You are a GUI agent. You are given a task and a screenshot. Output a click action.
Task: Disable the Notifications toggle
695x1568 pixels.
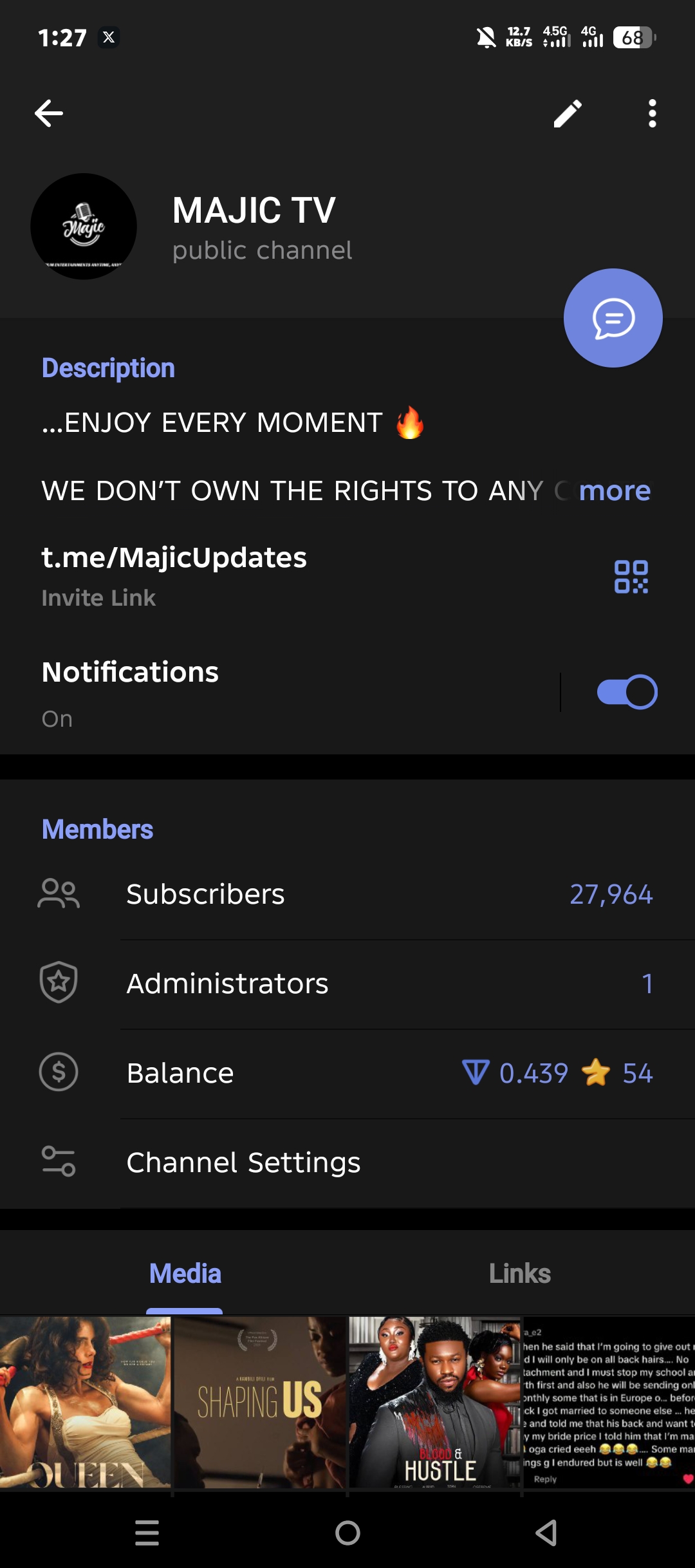point(627,691)
